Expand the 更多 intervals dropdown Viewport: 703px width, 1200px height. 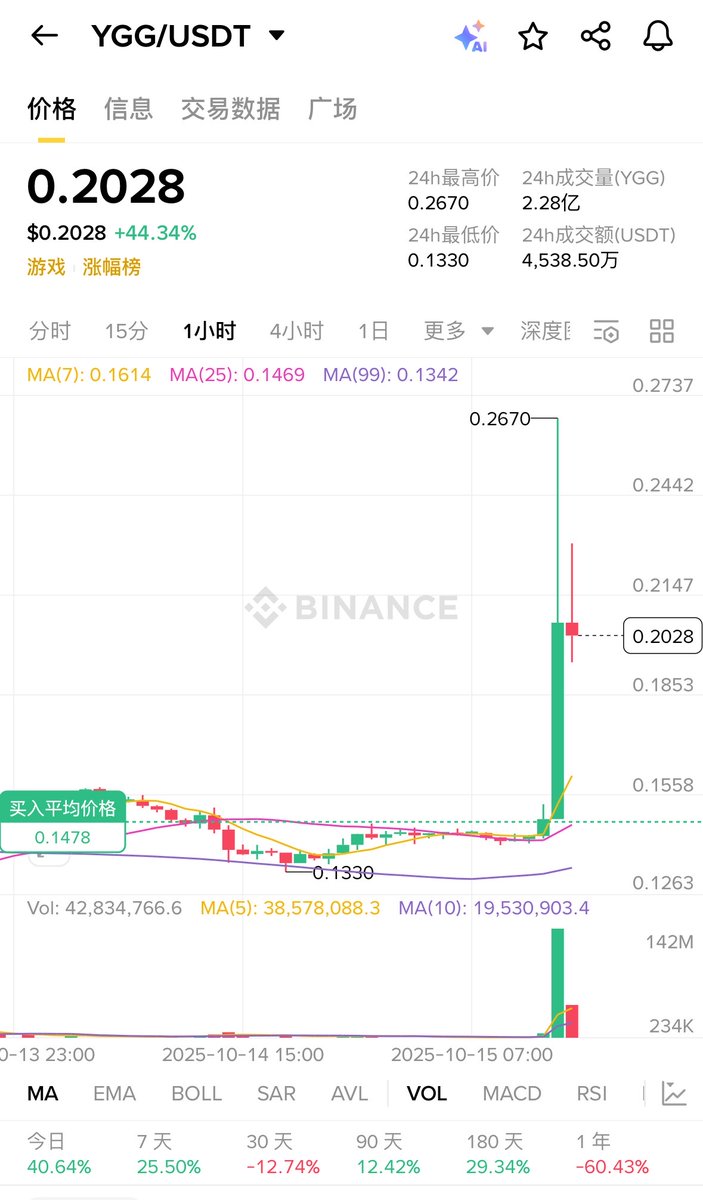459,331
